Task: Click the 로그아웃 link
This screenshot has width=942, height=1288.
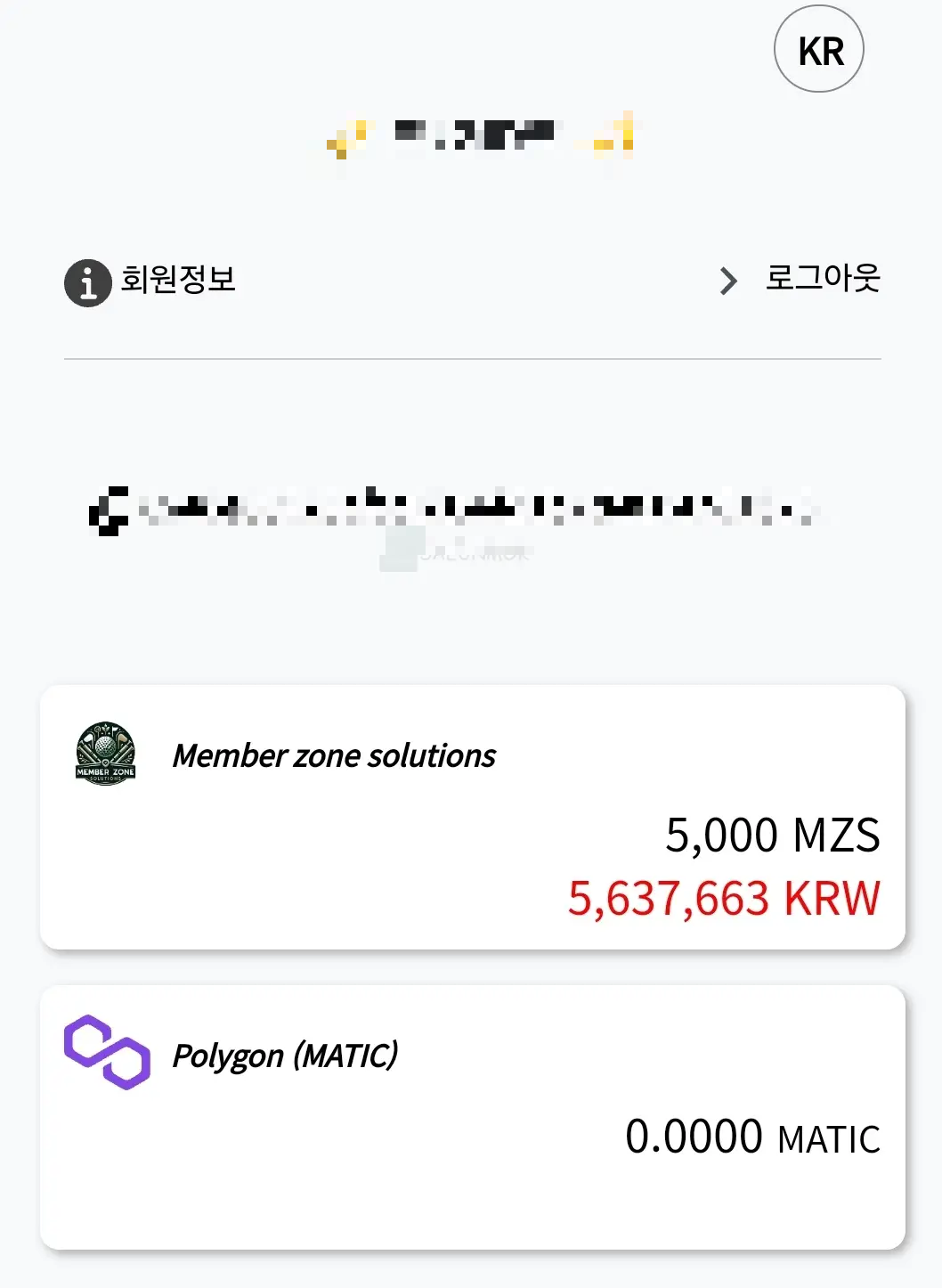Action: coord(823,281)
